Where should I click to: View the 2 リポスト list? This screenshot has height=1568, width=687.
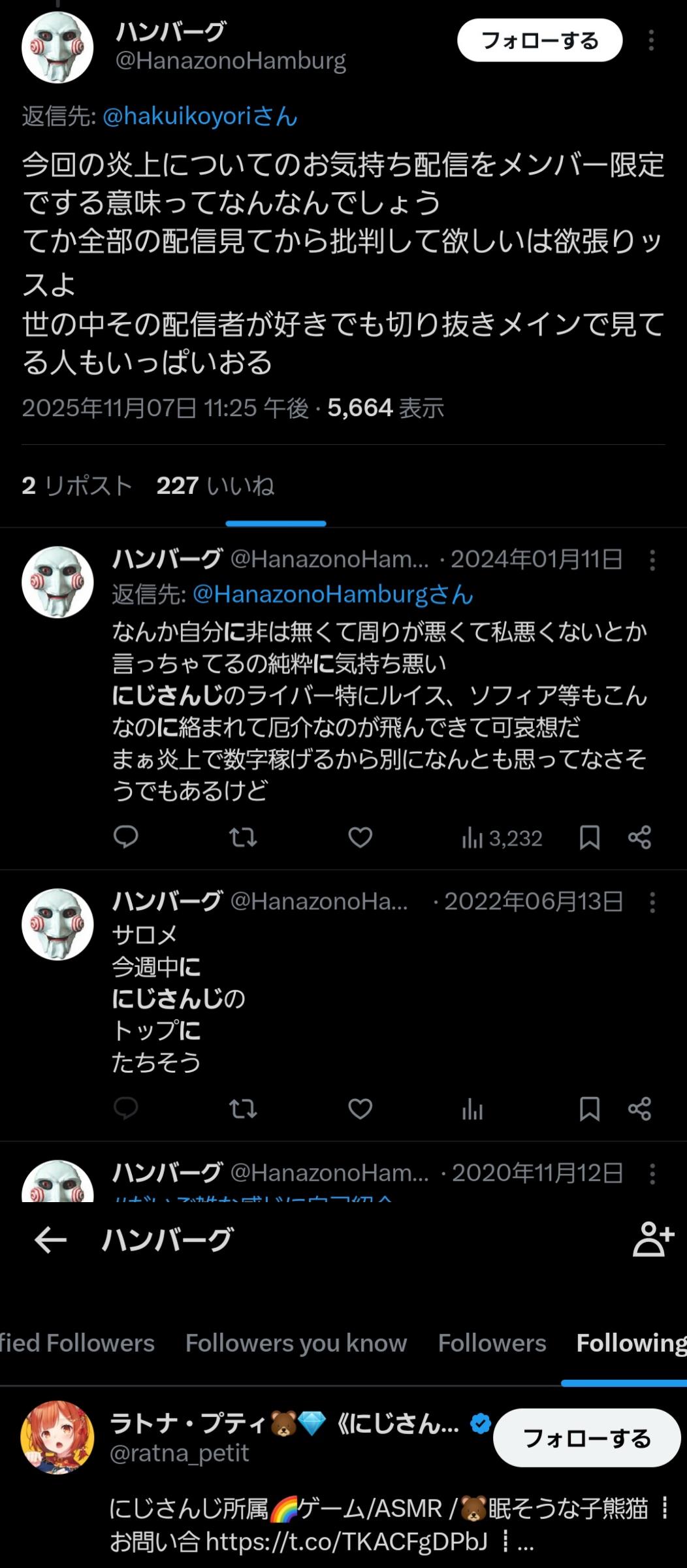[77, 485]
